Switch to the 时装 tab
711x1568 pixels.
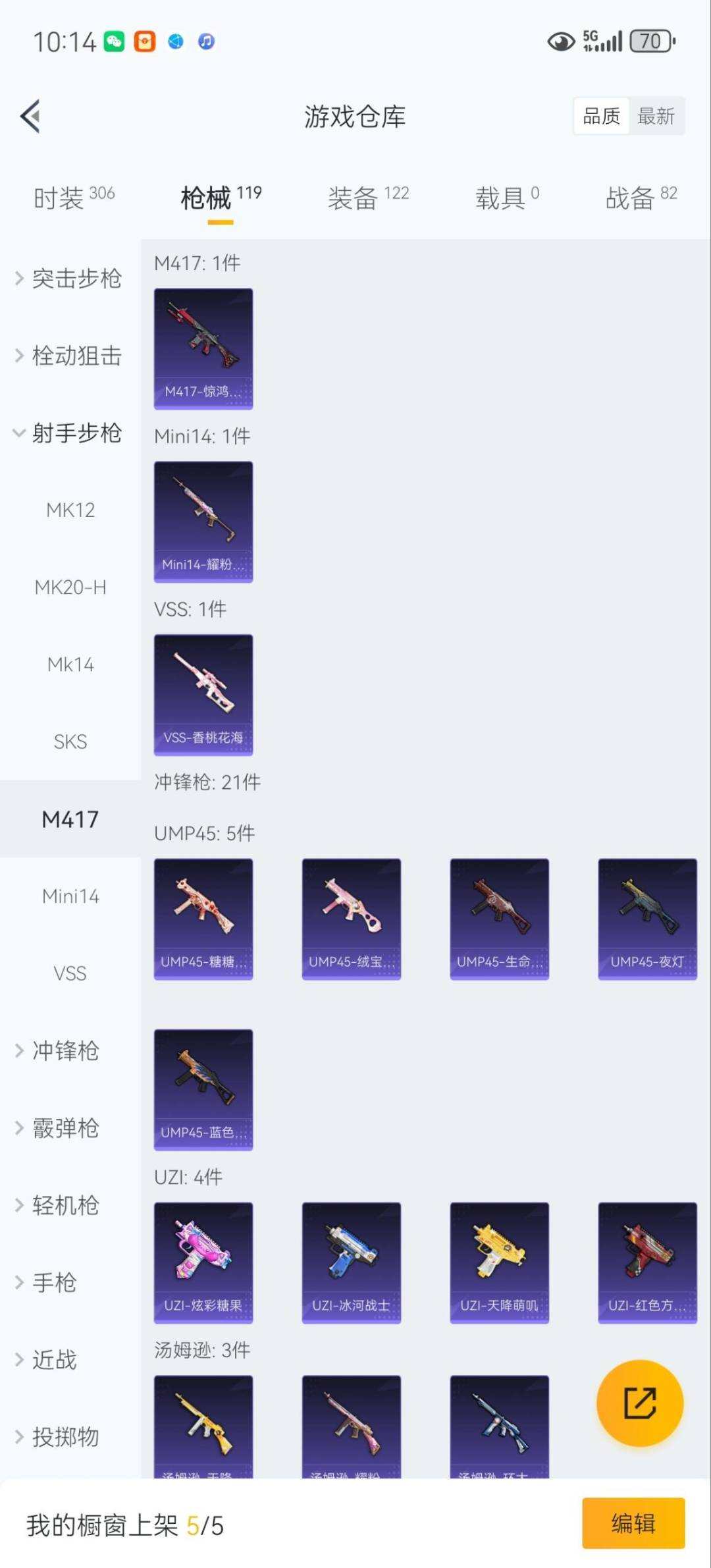[x=74, y=198]
